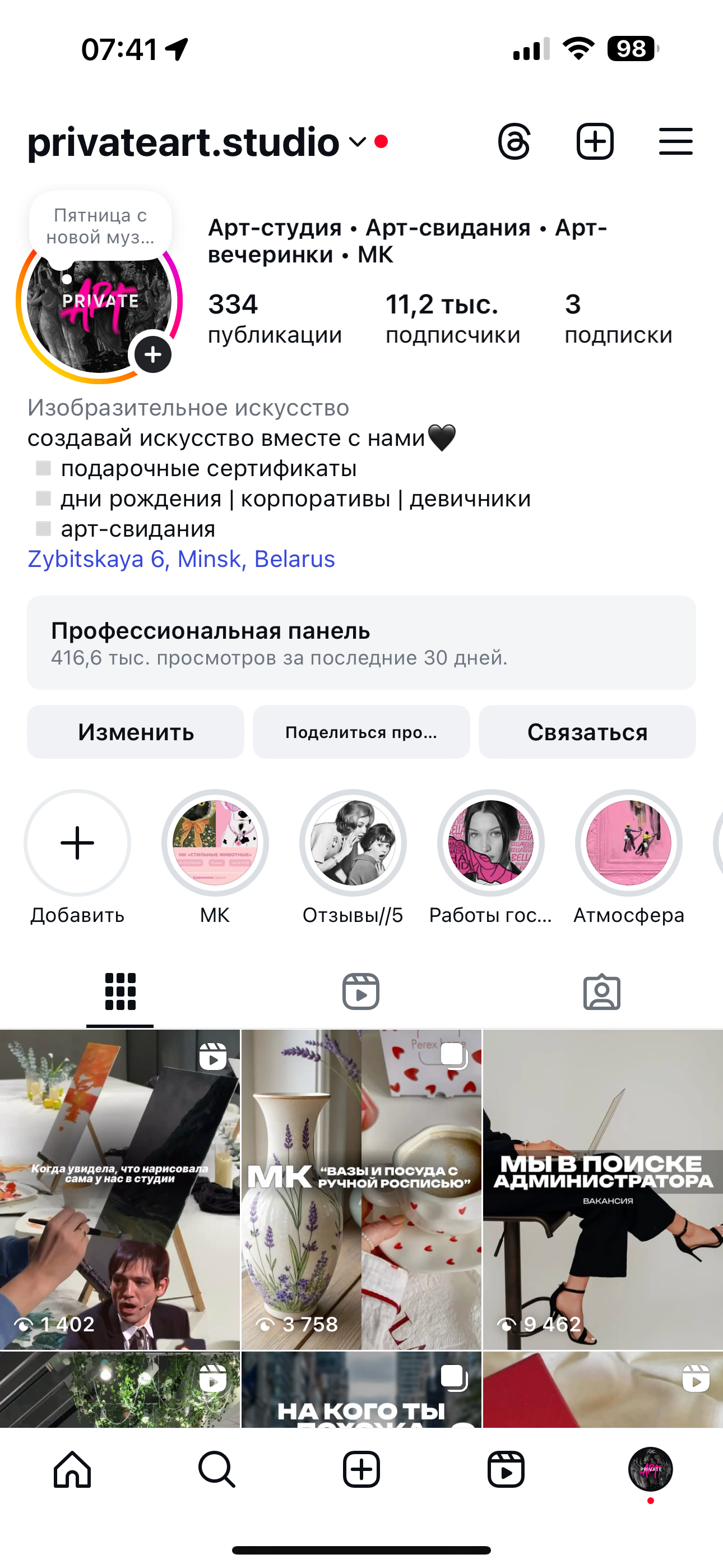Switch to the tagged posts tab
The width and height of the screenshot is (723, 1568).
[x=602, y=991]
